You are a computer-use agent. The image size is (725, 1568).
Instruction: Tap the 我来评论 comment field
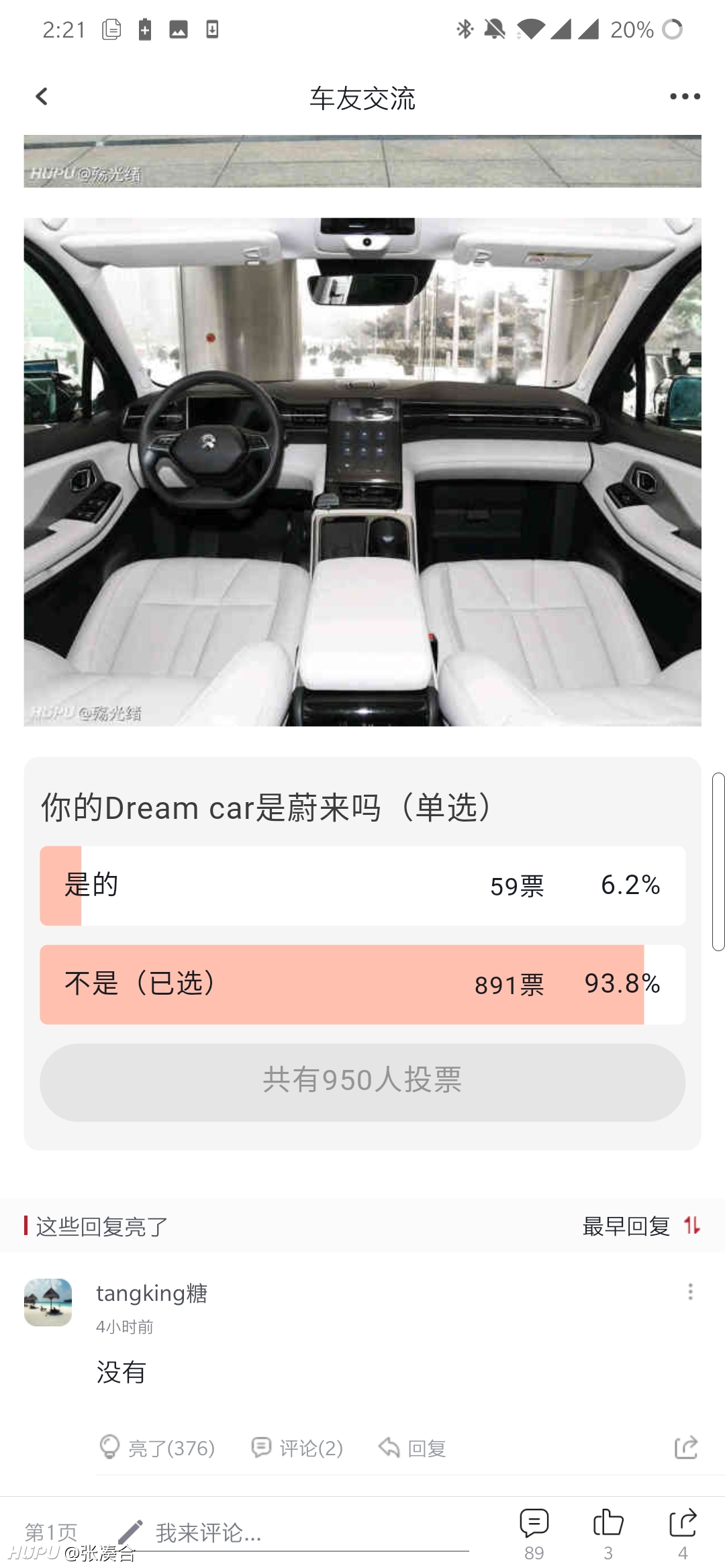pos(293,1532)
